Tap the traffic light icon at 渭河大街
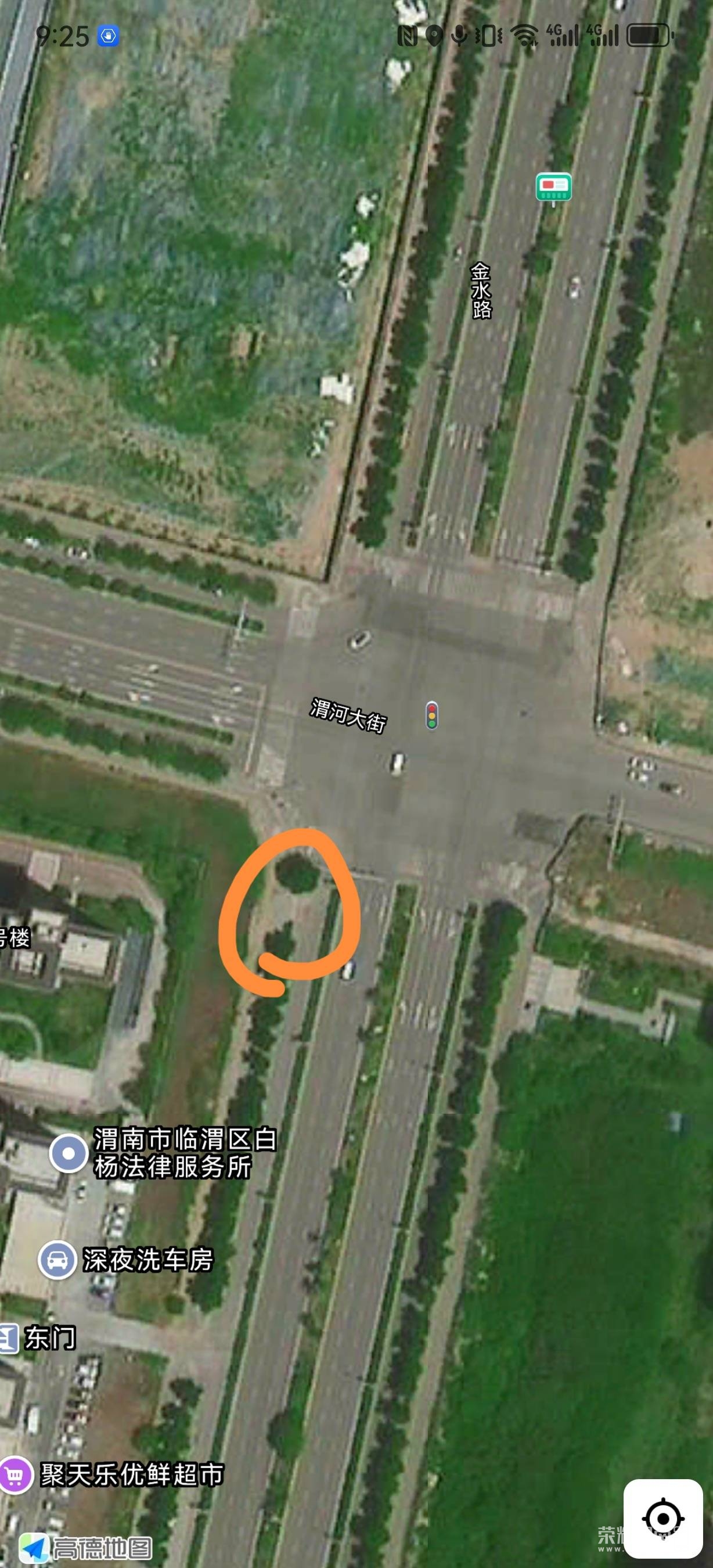 (x=431, y=715)
